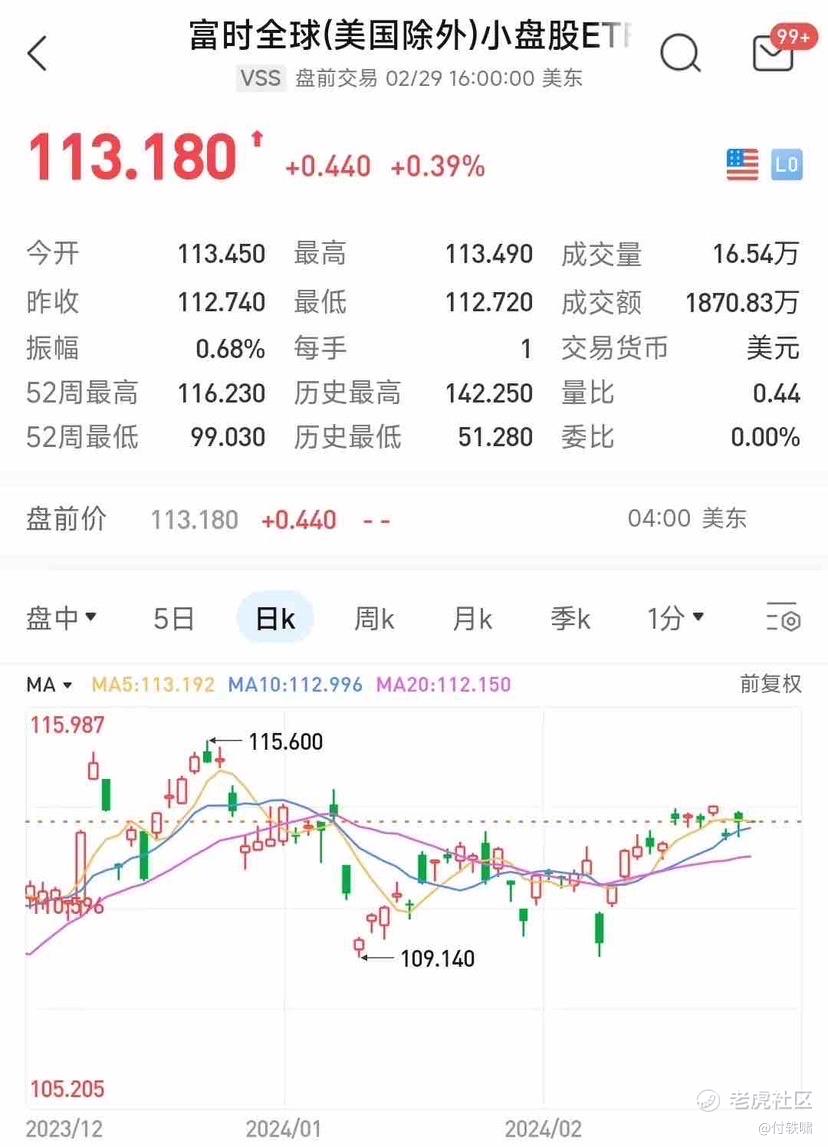828x1147 pixels.
Task: Select the 日k chart tab
Action: point(275,619)
